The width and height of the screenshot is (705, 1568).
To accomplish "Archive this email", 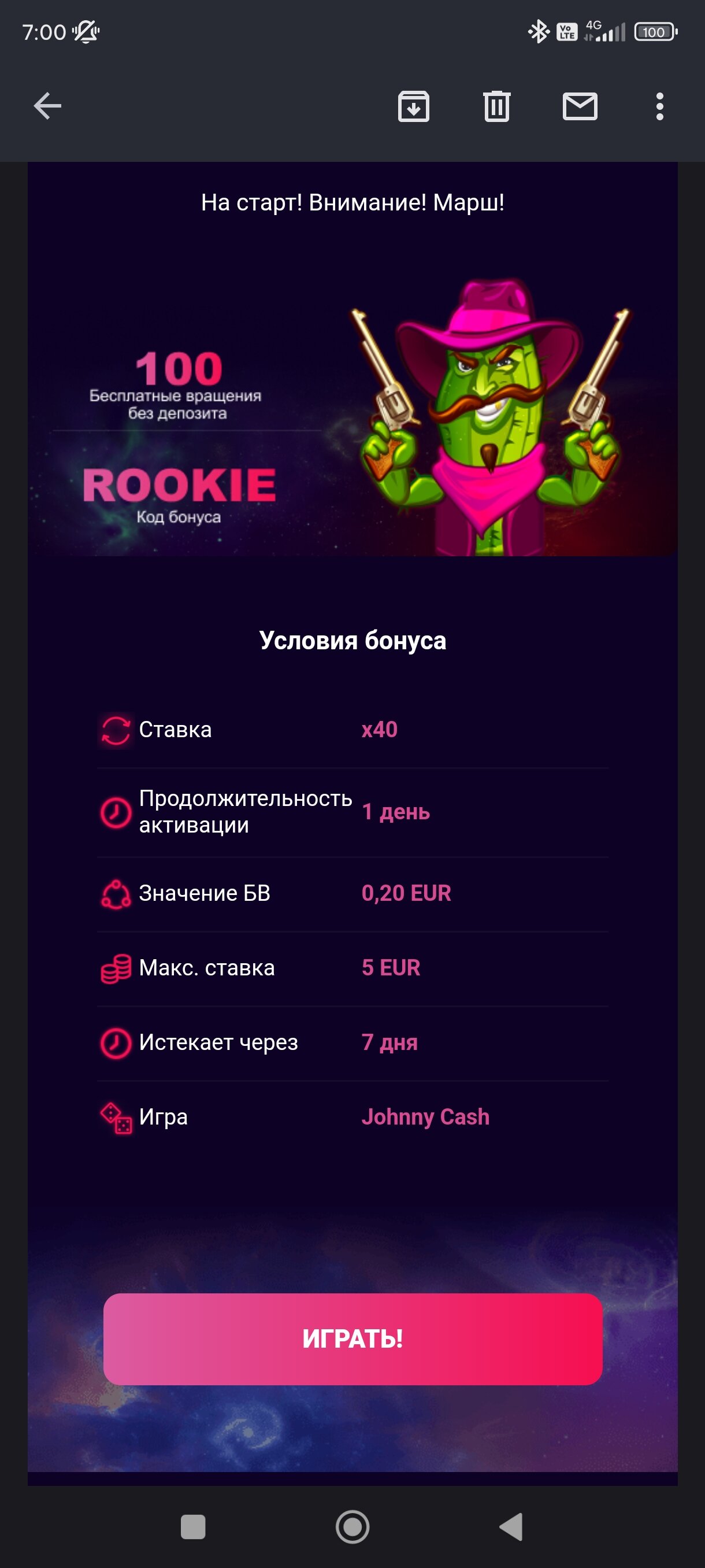I will pos(414,106).
